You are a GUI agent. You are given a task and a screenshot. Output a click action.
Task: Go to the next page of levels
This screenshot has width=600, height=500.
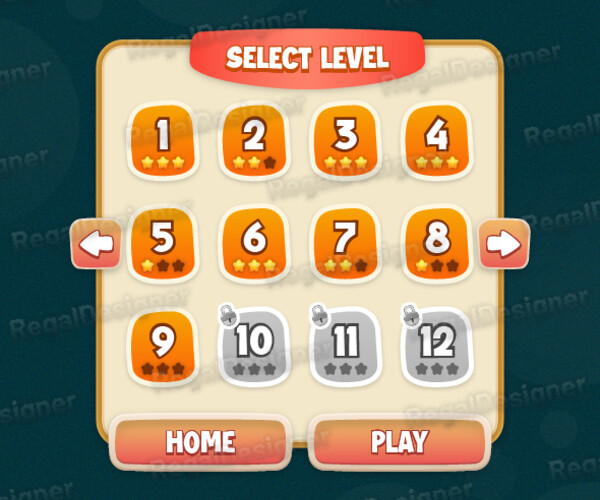pyautogui.click(x=504, y=244)
